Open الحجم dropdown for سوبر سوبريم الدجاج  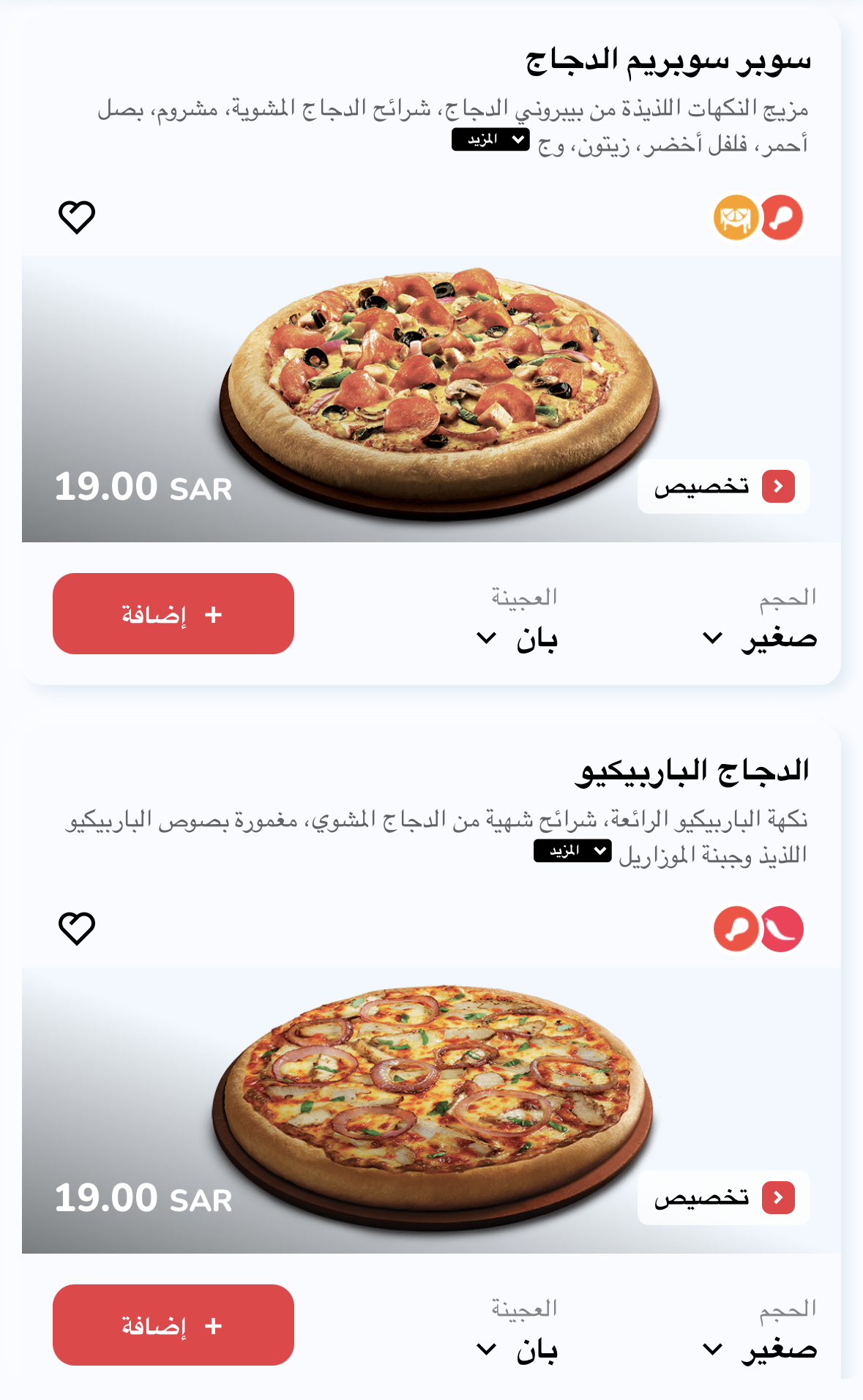tap(760, 638)
